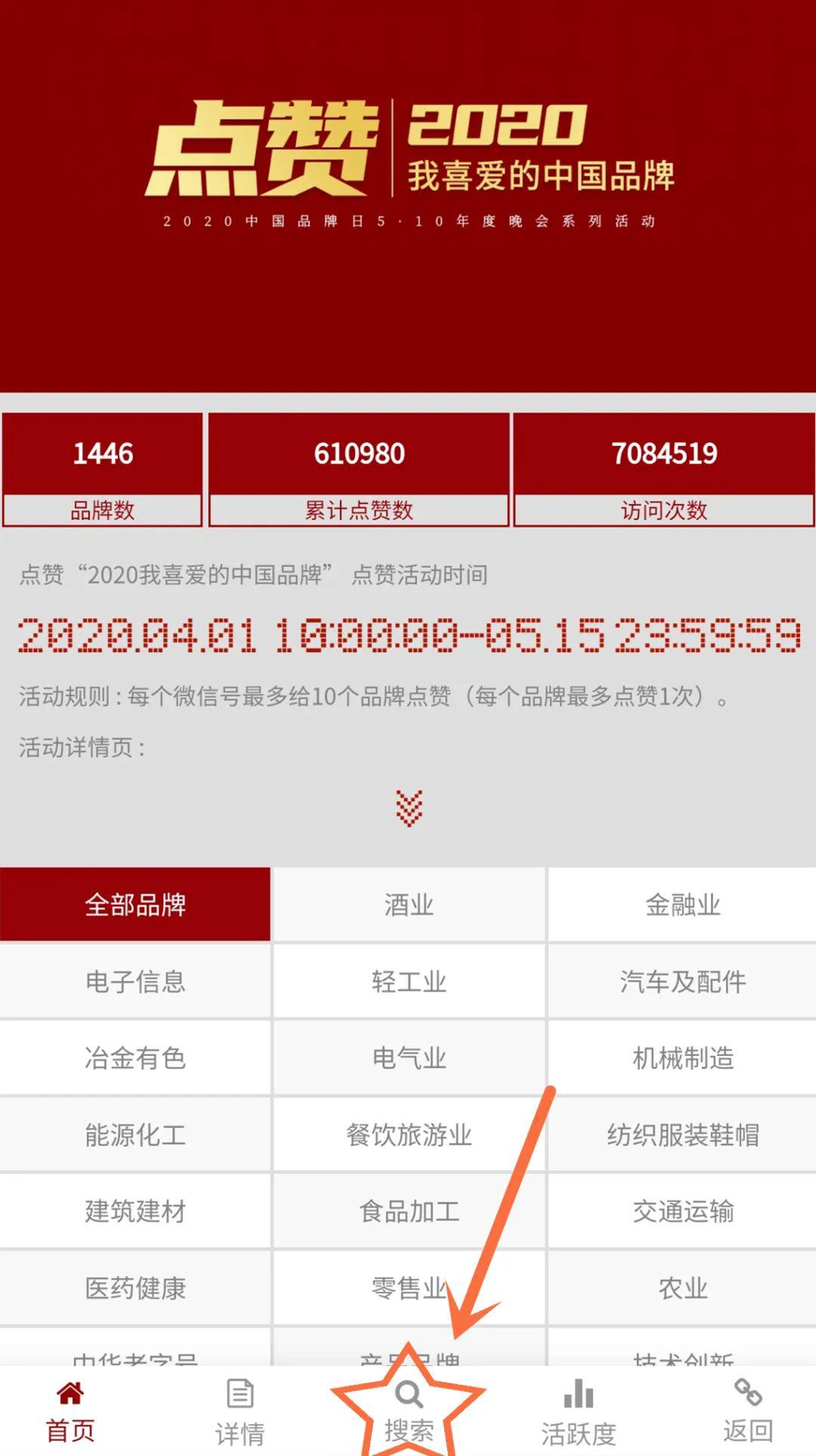Open the 金融业 category

pyautogui.click(x=681, y=905)
